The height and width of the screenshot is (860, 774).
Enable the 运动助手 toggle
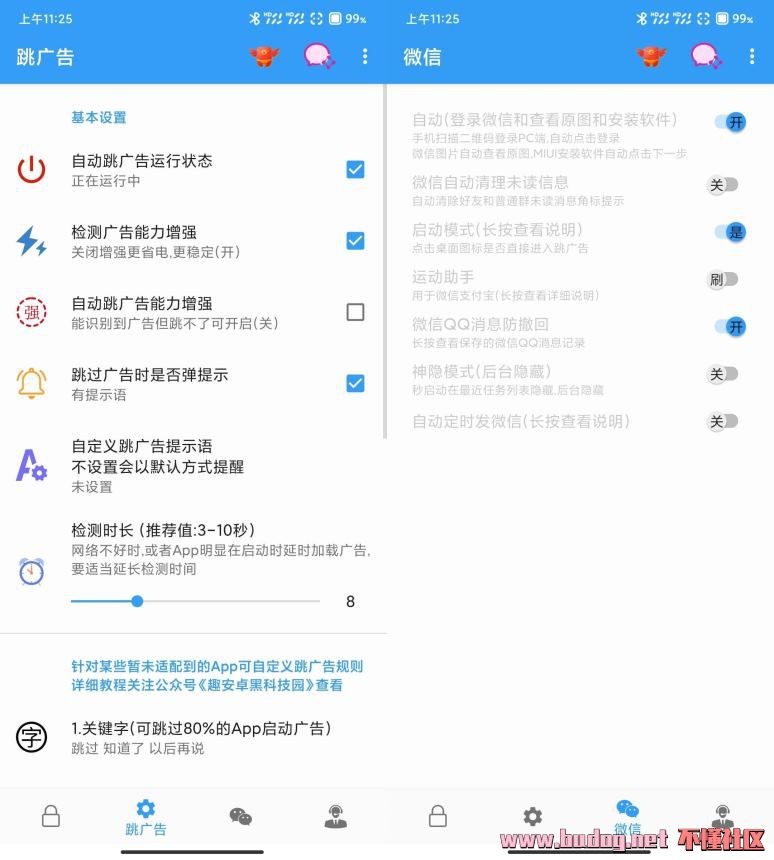click(x=723, y=280)
